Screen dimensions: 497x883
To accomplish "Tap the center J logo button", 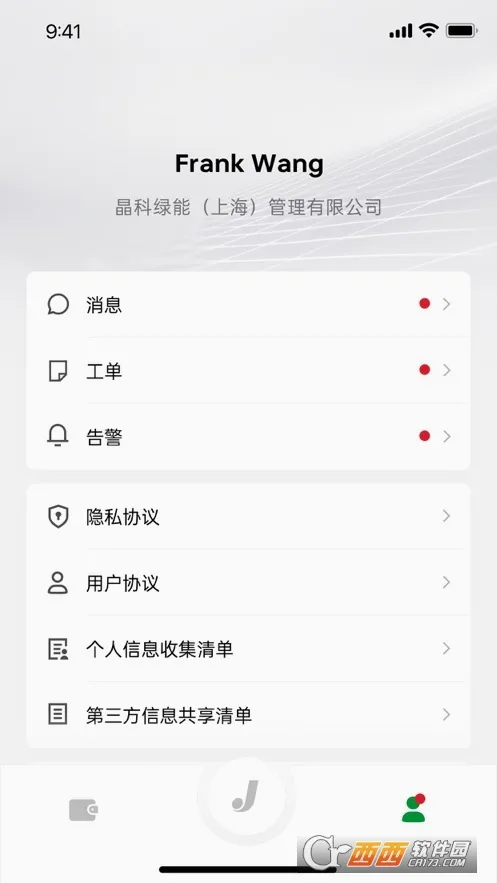I will pyautogui.click(x=246, y=796).
